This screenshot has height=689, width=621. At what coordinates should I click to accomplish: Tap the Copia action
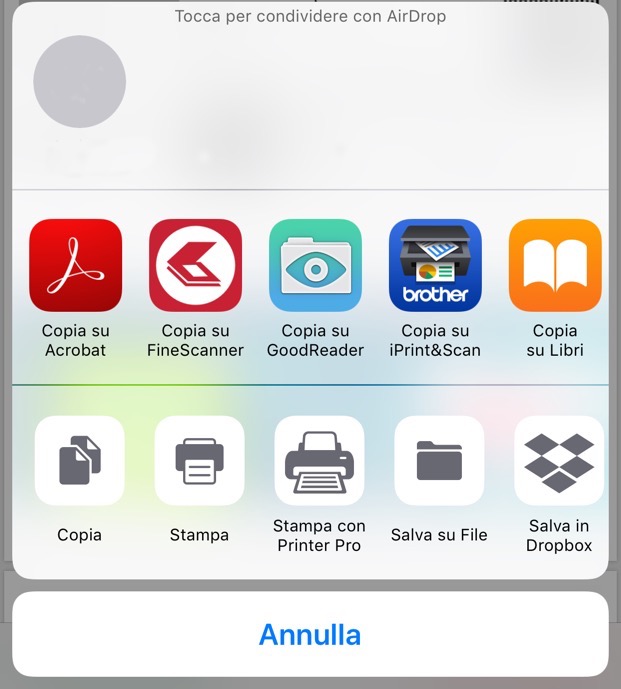80,461
